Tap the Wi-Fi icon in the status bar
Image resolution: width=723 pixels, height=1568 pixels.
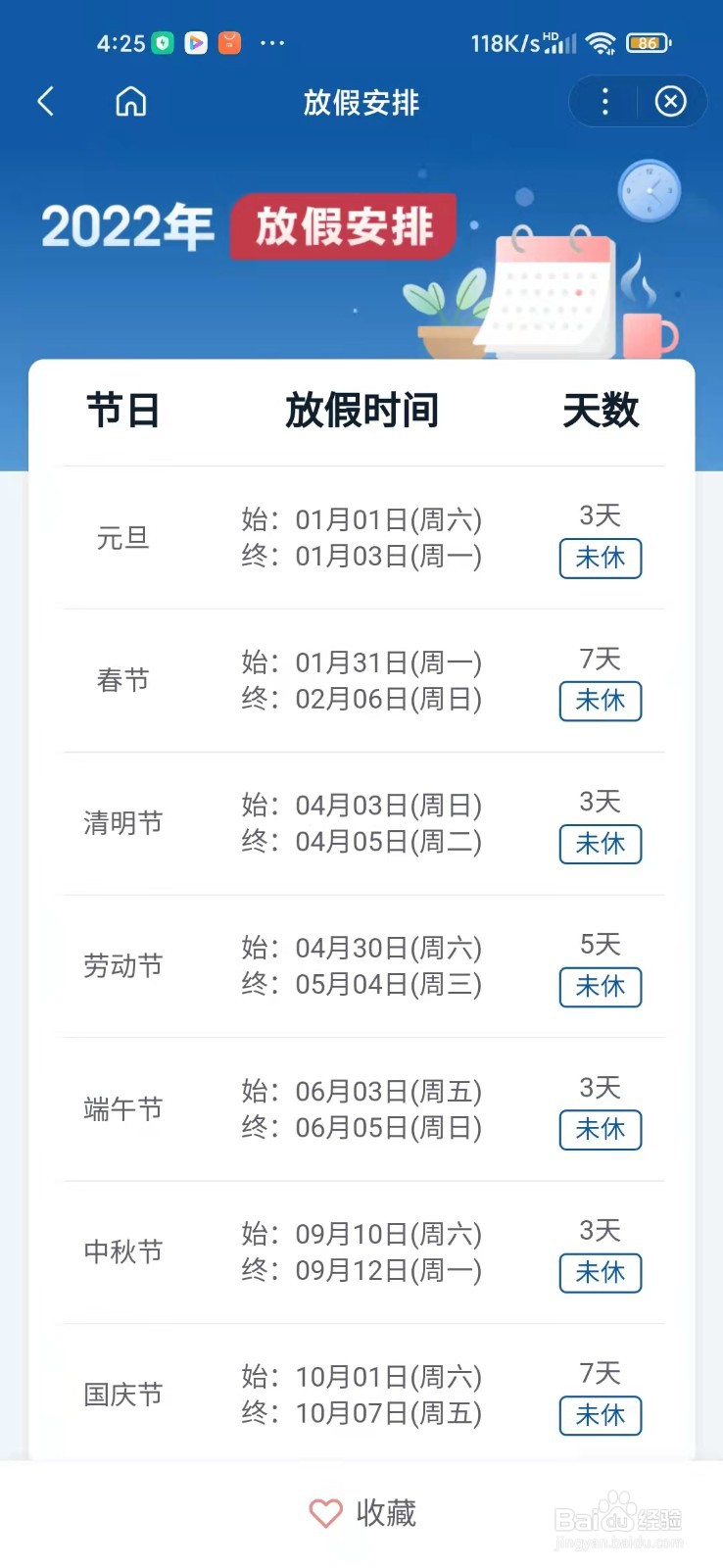pos(600,43)
